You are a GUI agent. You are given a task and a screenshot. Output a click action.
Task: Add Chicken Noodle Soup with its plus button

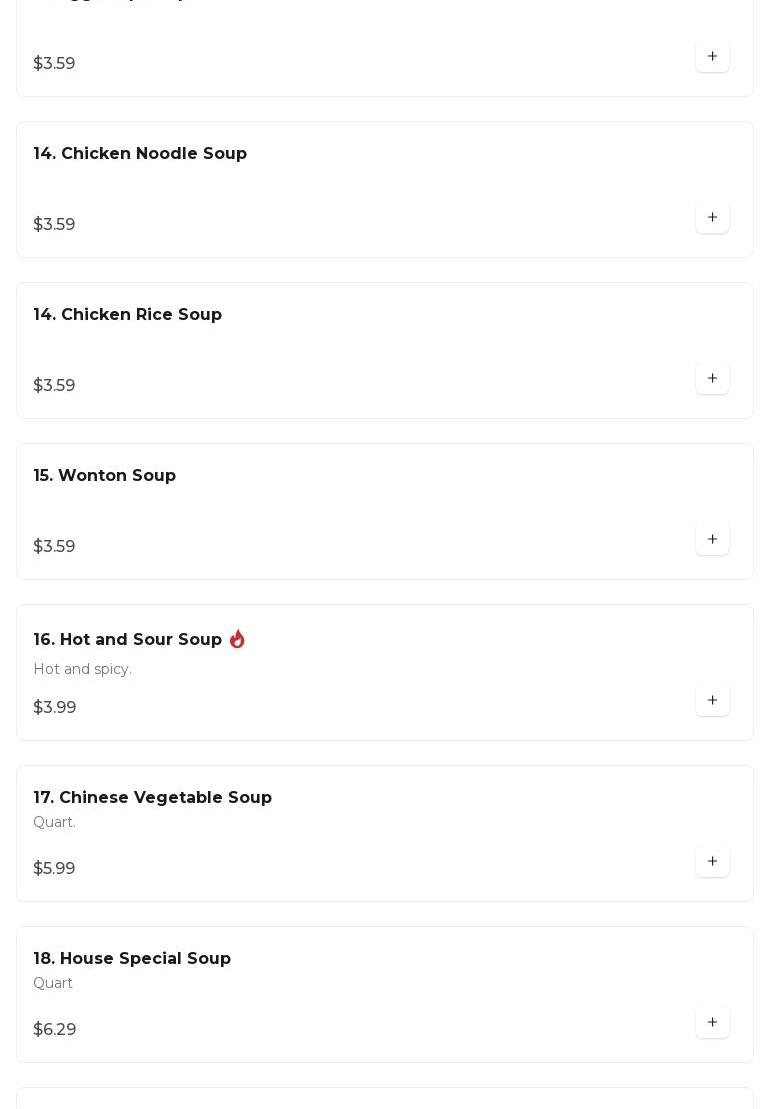pyautogui.click(x=712, y=218)
